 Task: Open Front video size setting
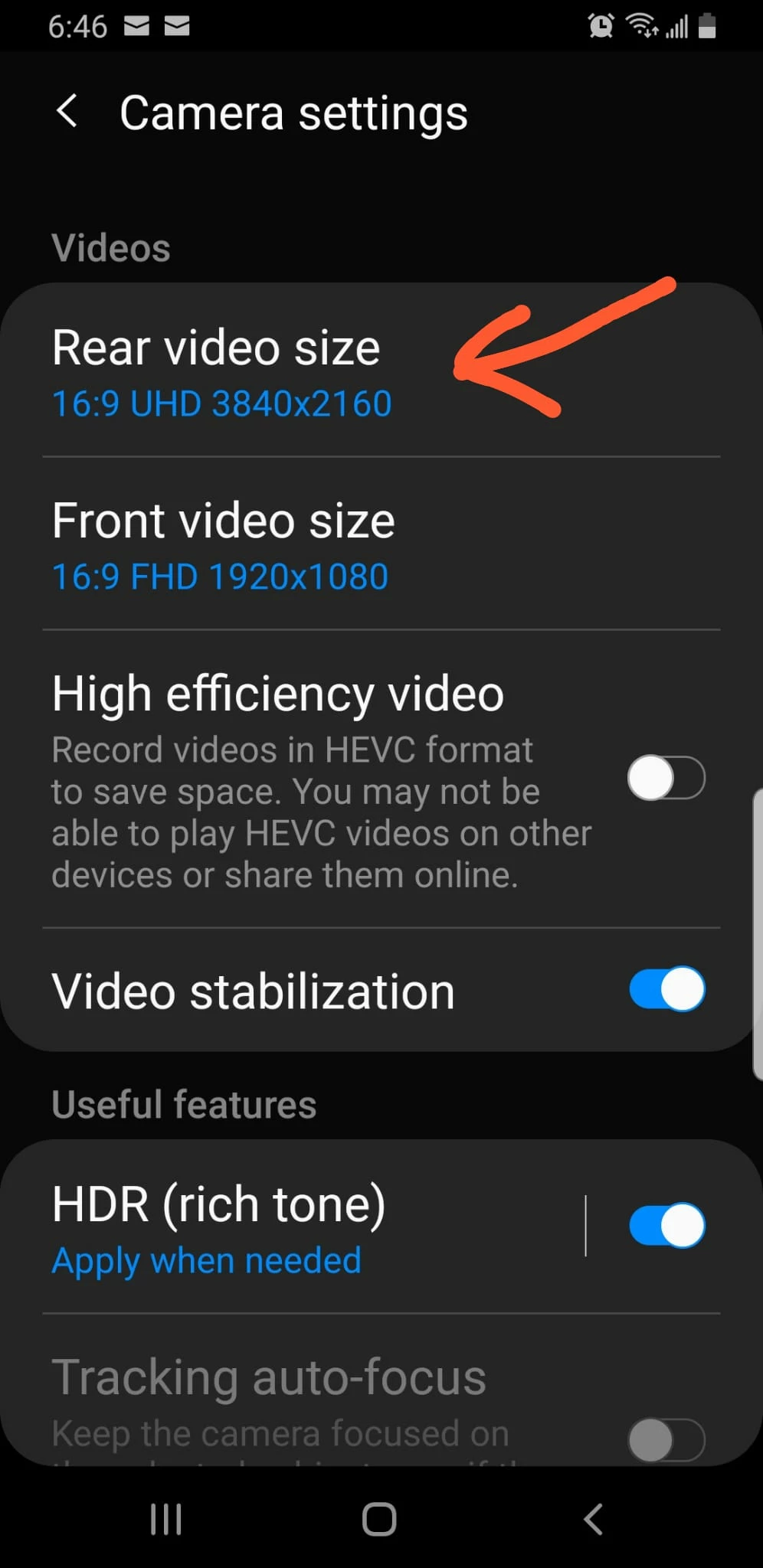coord(222,546)
